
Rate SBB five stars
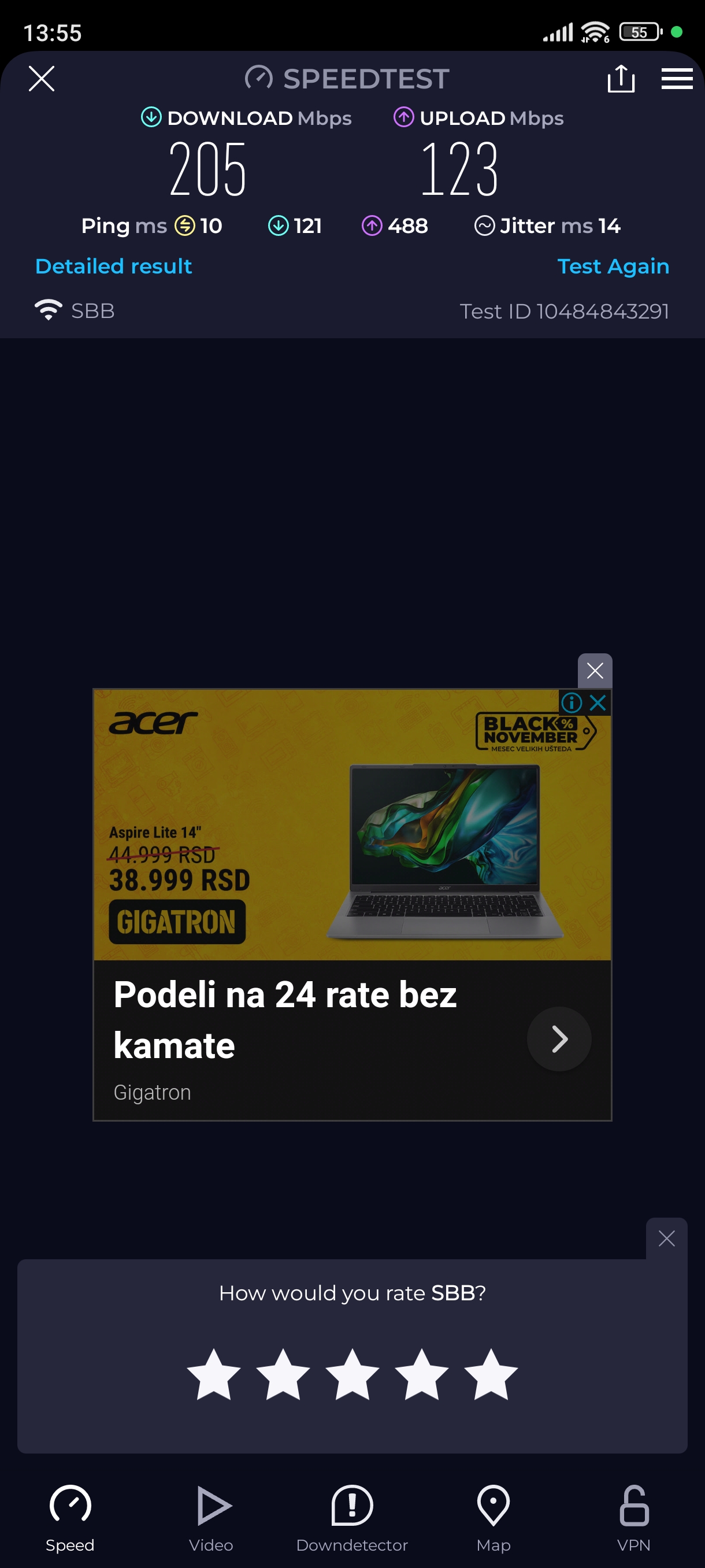[491, 1374]
